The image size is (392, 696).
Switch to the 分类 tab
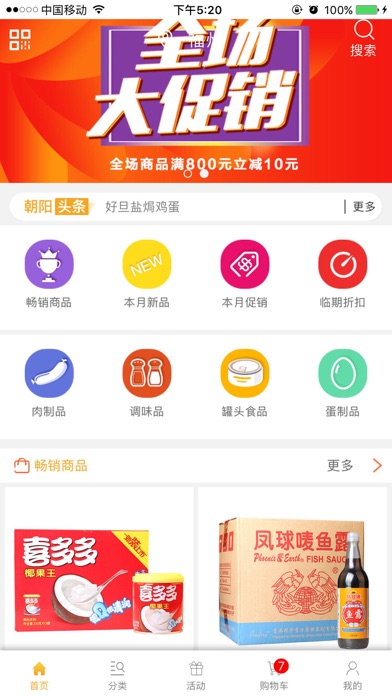(118, 675)
